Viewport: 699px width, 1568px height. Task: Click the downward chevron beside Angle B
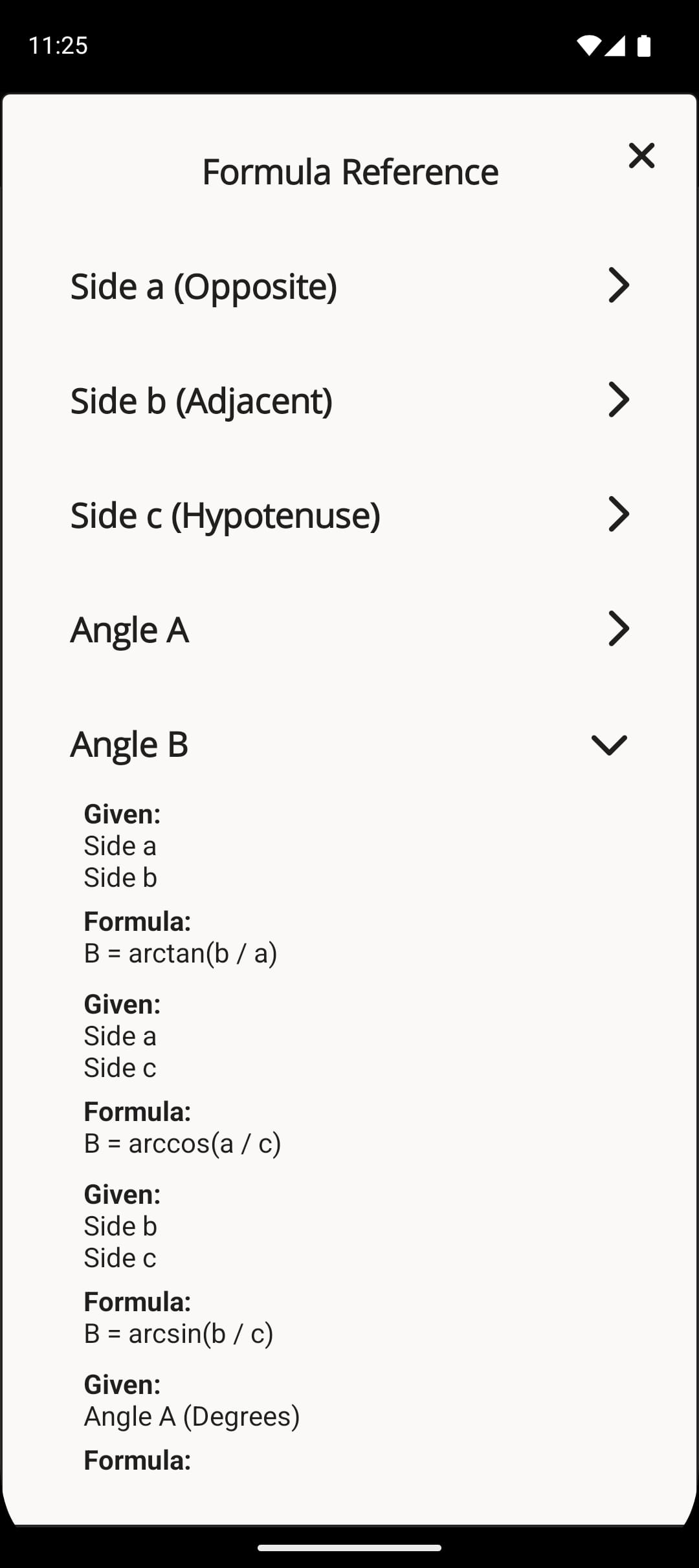point(609,744)
